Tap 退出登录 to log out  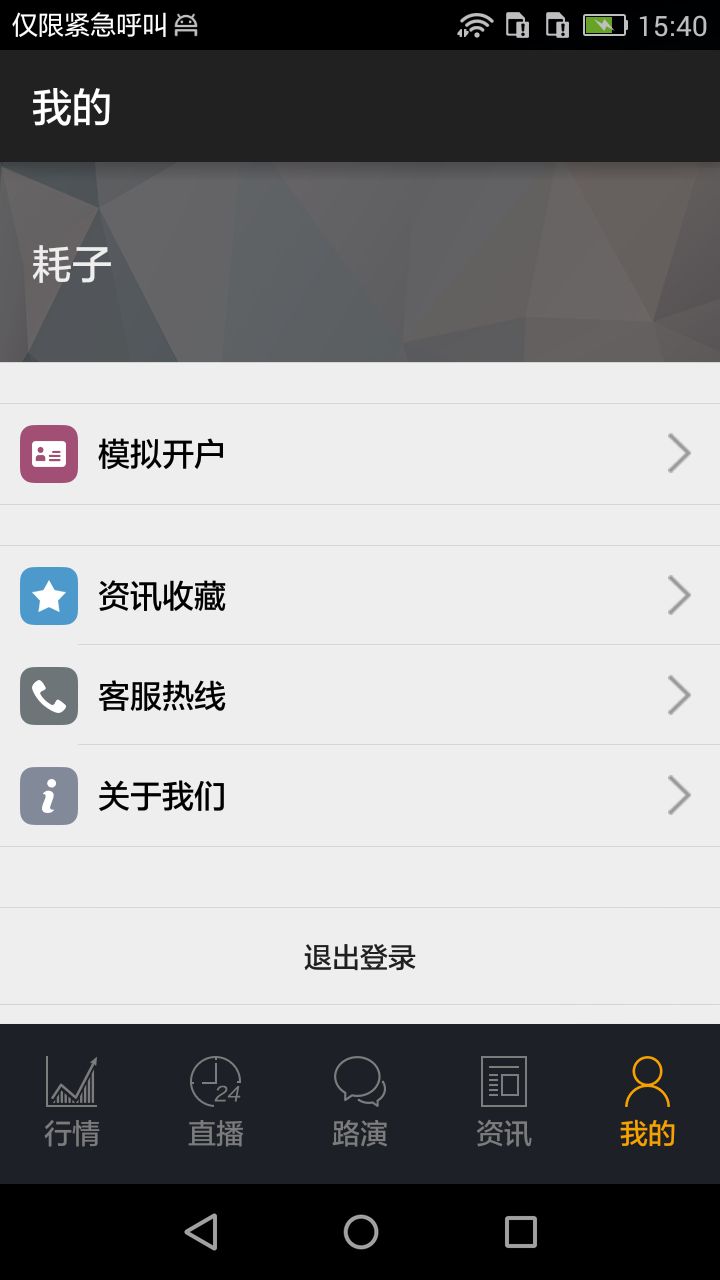[x=359, y=957]
